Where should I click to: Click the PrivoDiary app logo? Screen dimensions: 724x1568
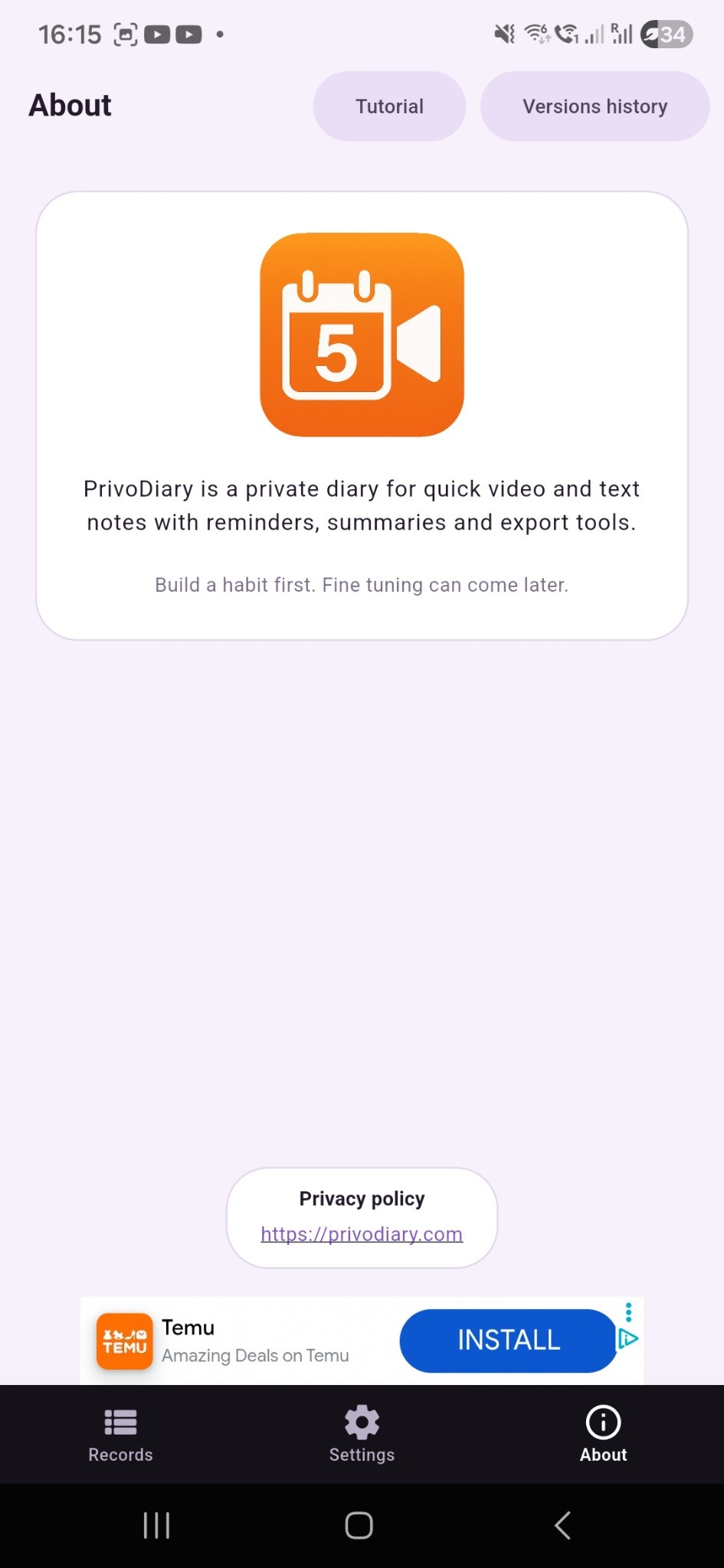tap(362, 333)
